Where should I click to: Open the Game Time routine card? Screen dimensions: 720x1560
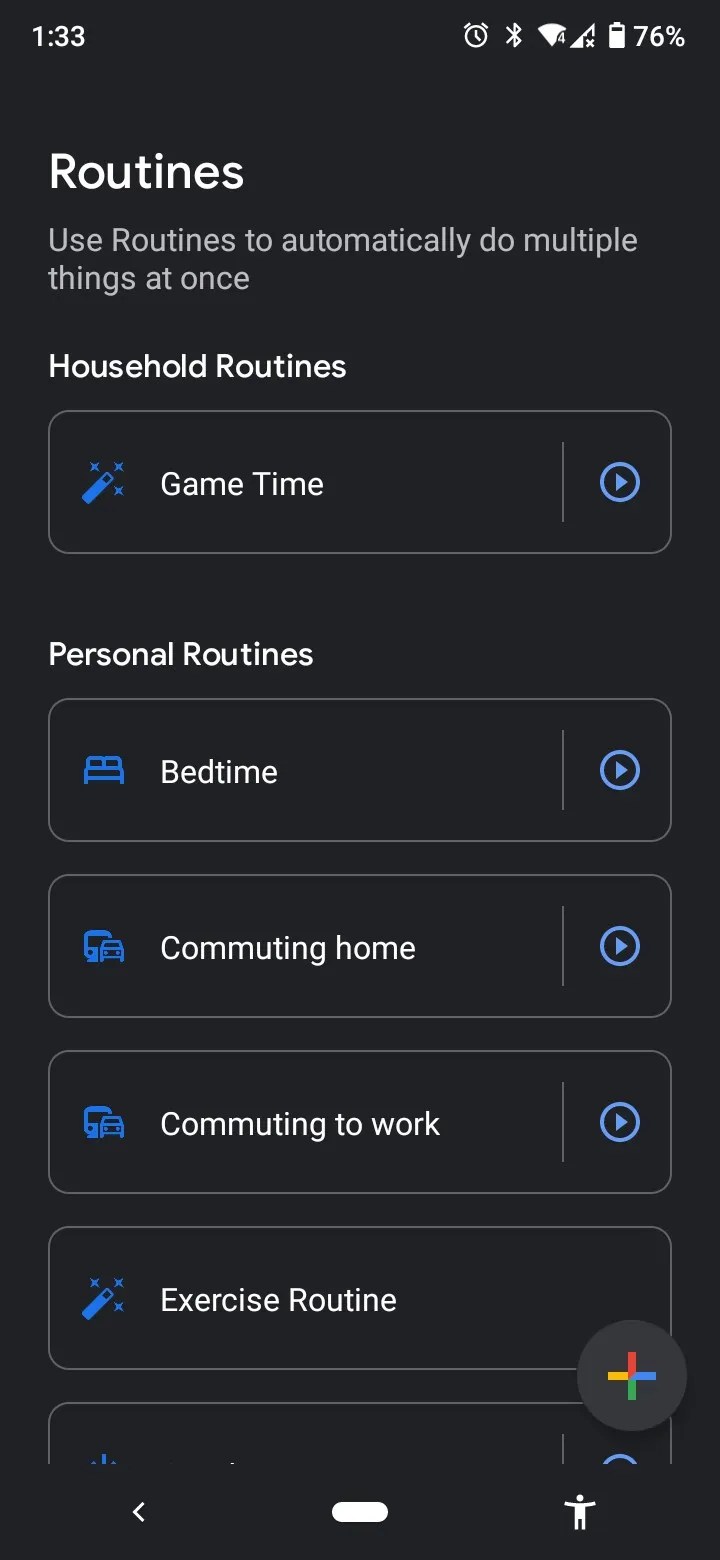point(300,481)
